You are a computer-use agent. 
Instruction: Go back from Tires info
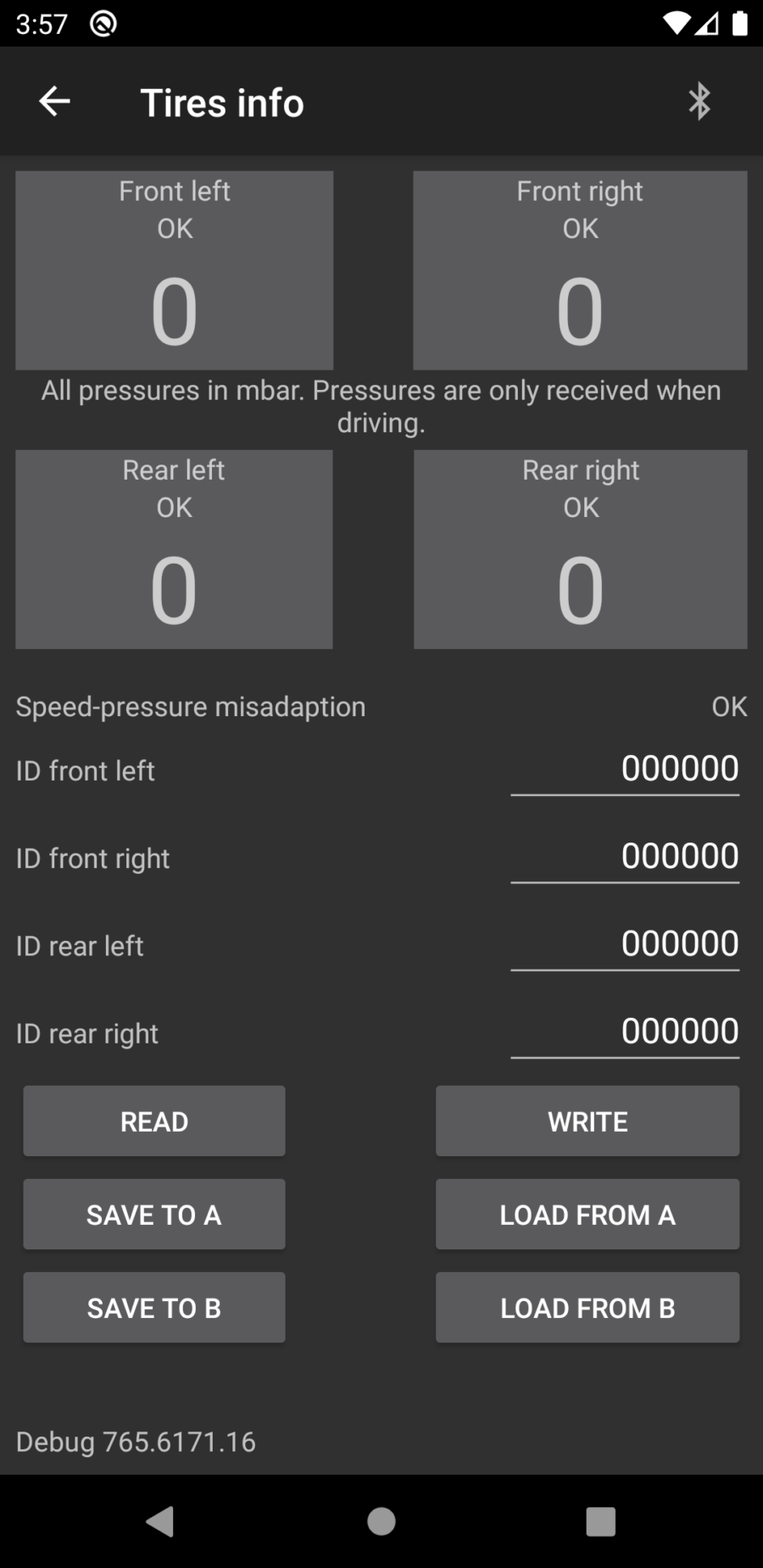pos(54,102)
